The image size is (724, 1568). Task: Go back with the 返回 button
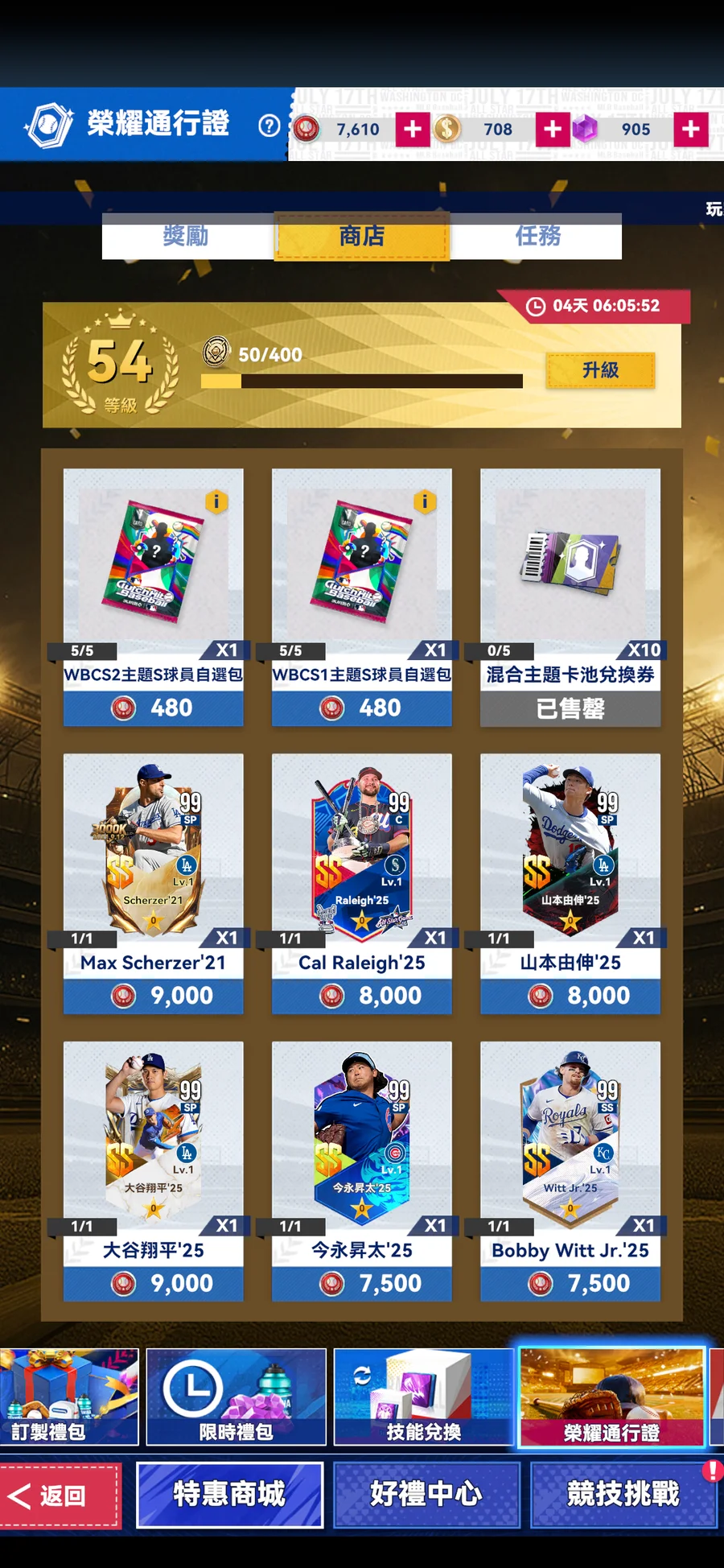click(61, 1496)
